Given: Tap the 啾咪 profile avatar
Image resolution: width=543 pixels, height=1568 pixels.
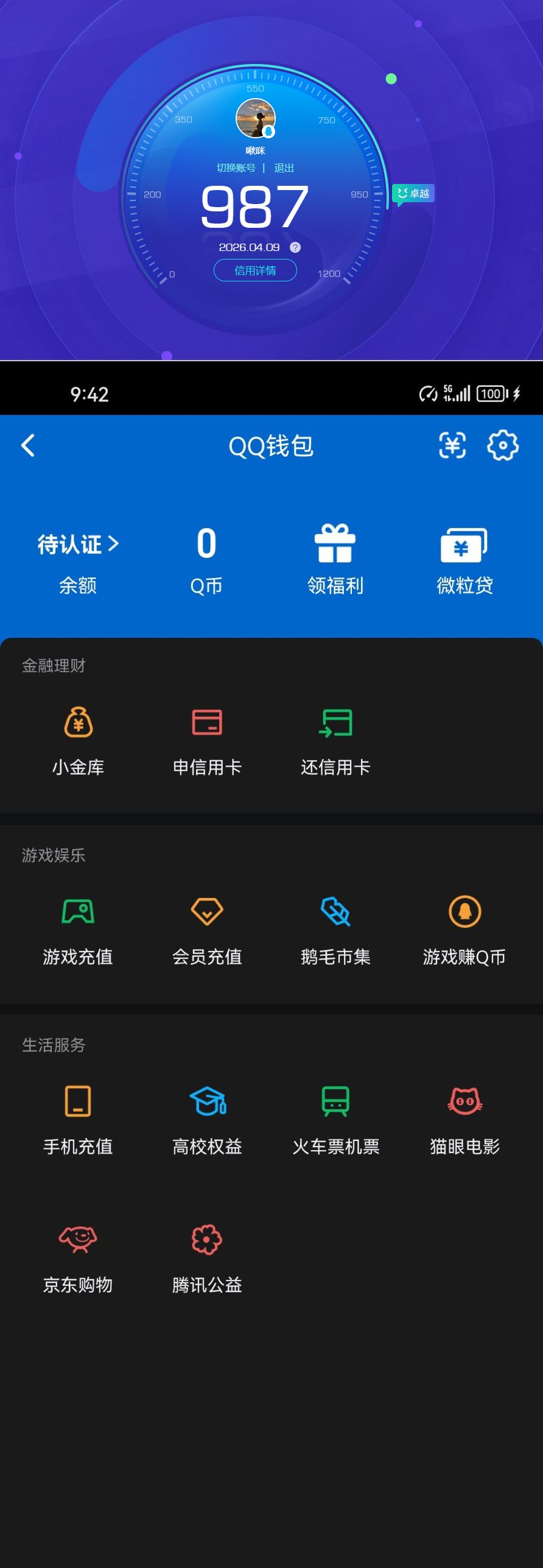Looking at the screenshot, I should 255,119.
